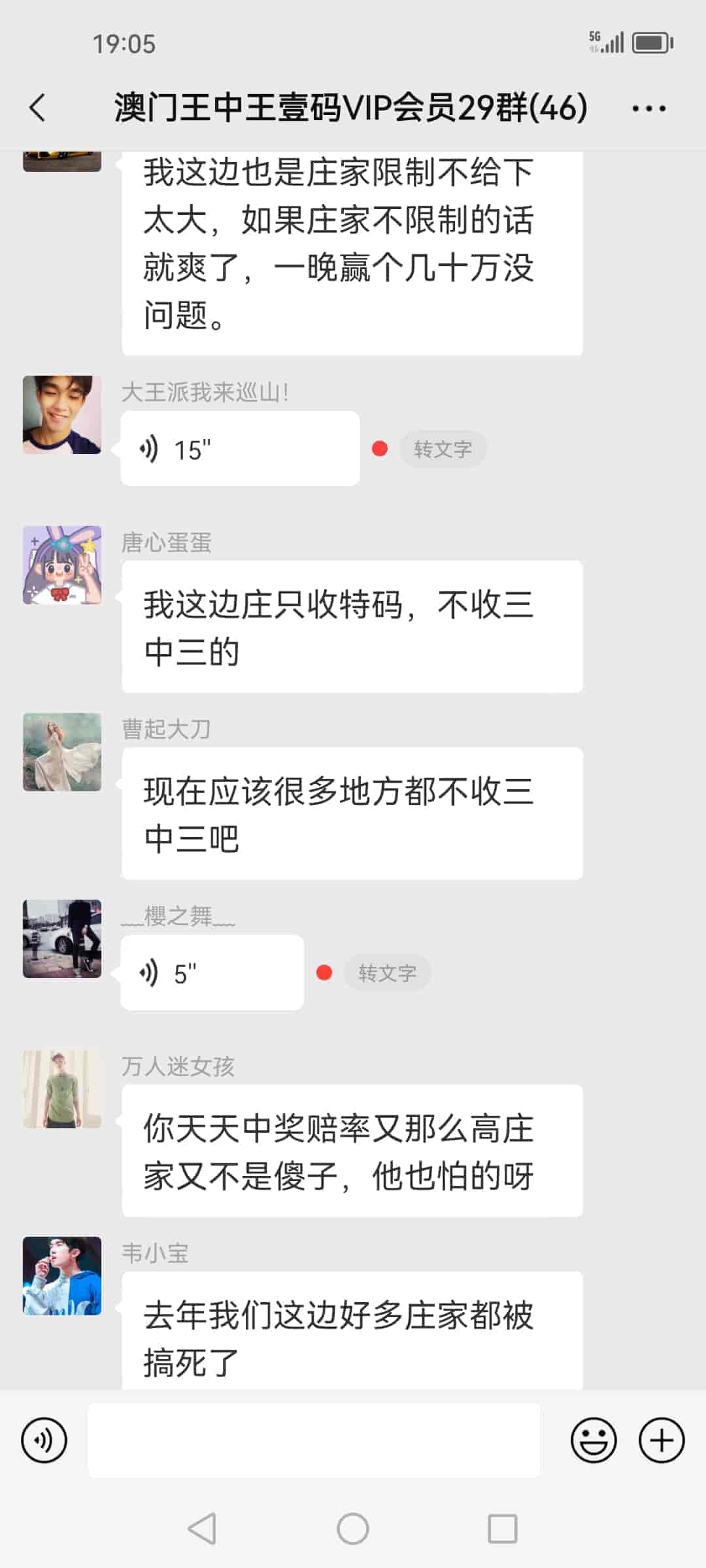706x1568 pixels.
Task: Open the system recent apps view
Action: (502, 1529)
